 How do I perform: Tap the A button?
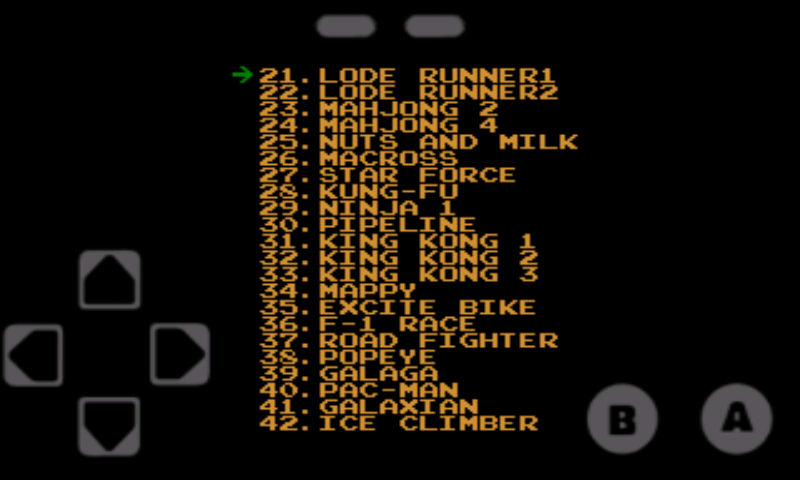pyautogui.click(x=737, y=418)
